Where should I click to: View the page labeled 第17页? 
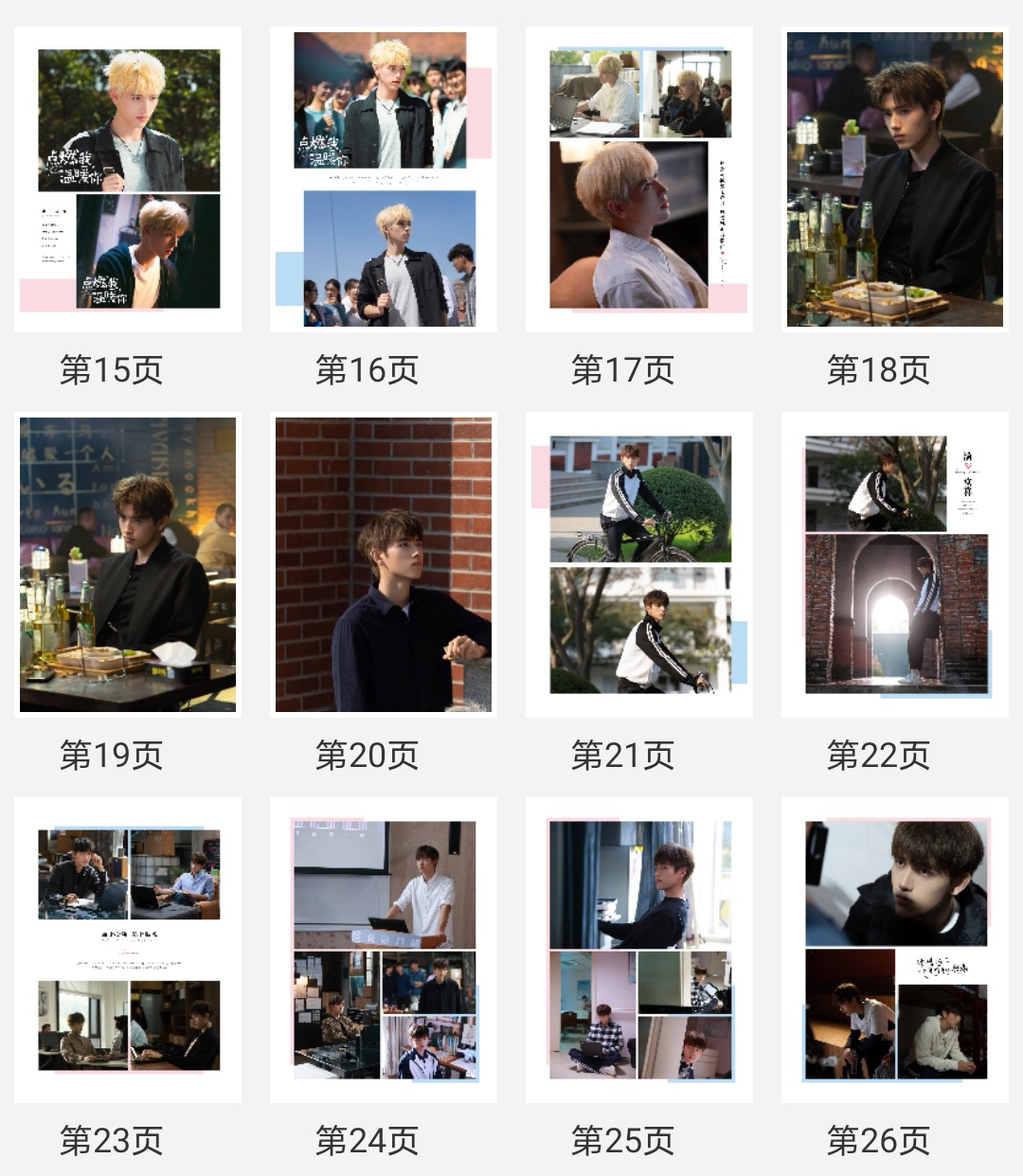639,180
